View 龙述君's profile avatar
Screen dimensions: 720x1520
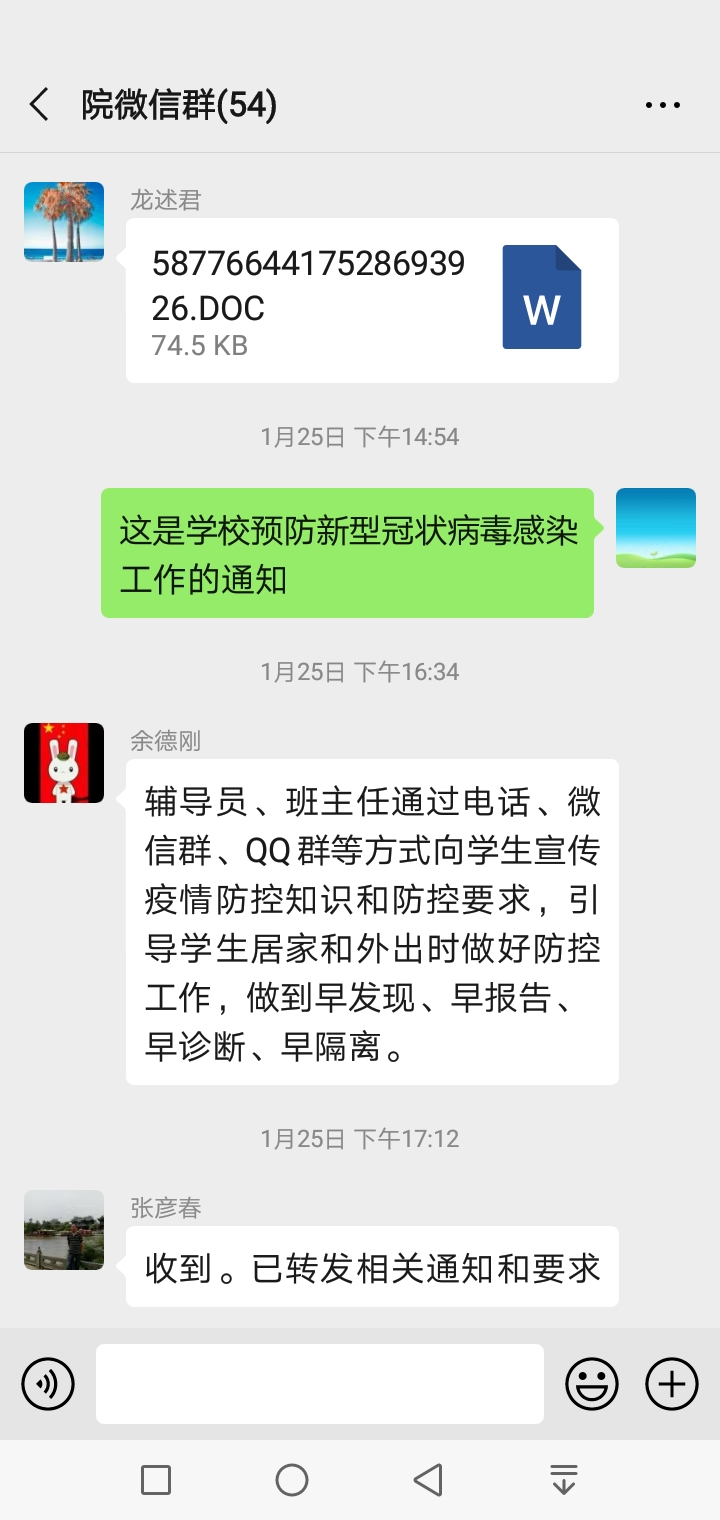(x=64, y=222)
